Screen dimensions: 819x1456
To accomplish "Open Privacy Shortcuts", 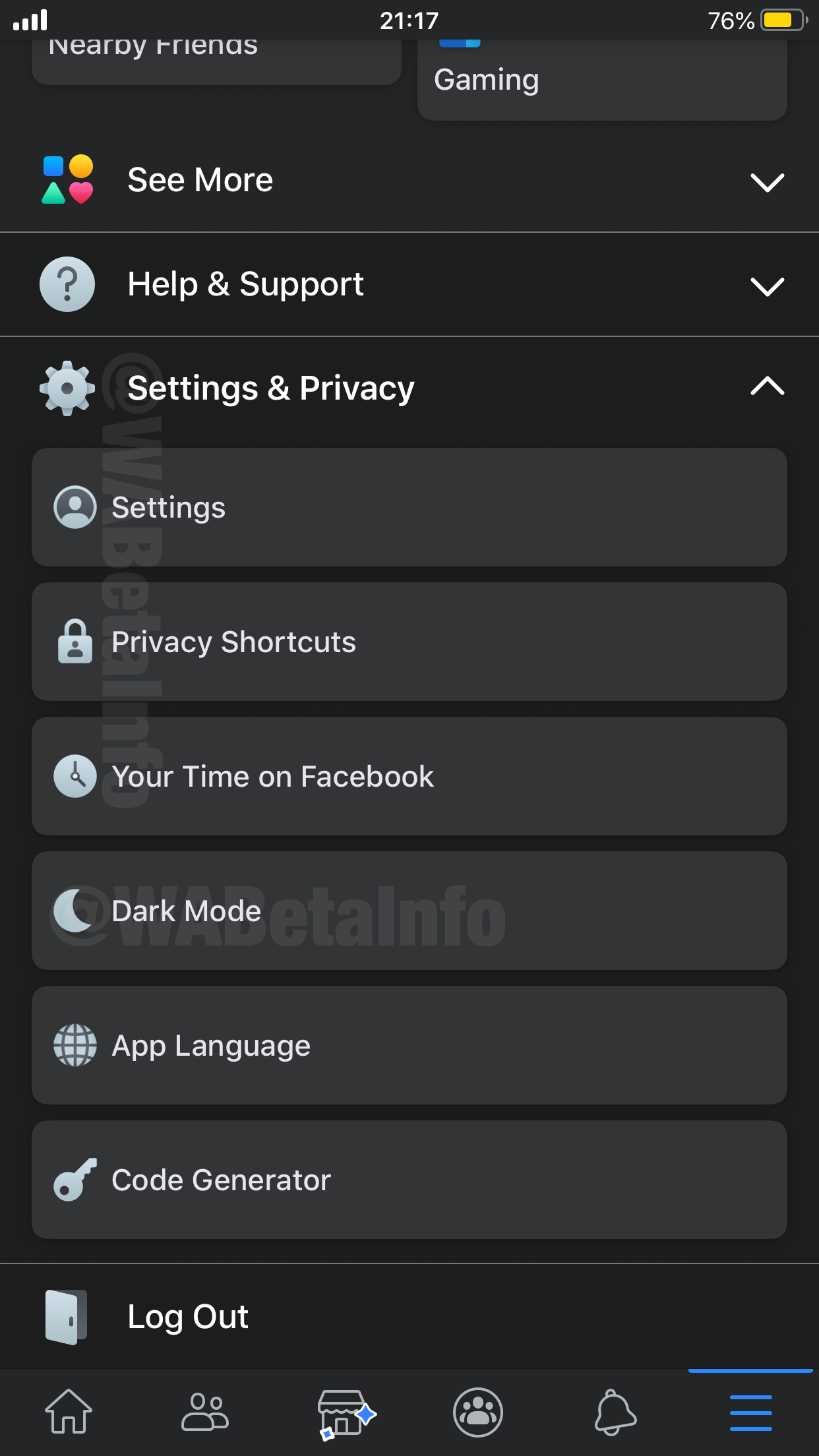I will click(409, 642).
